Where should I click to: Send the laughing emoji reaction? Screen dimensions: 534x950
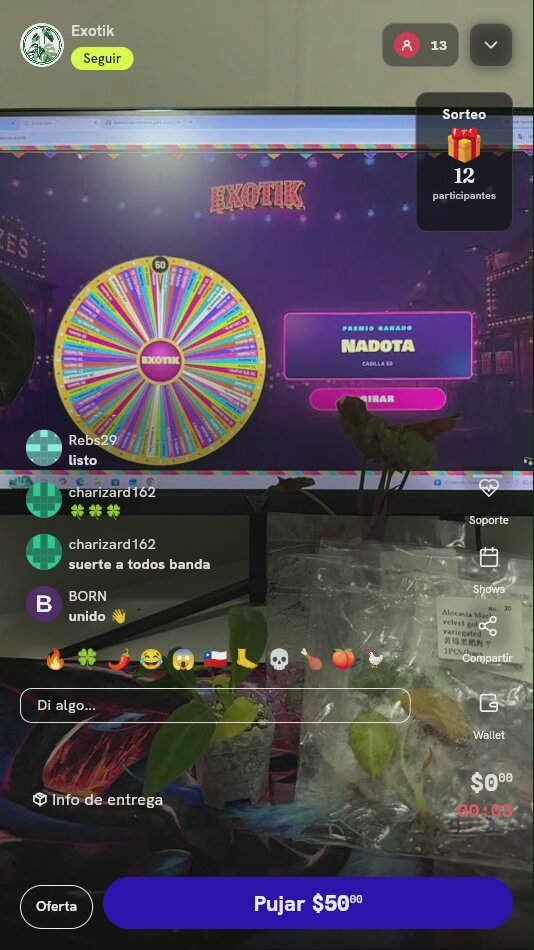[x=151, y=659]
